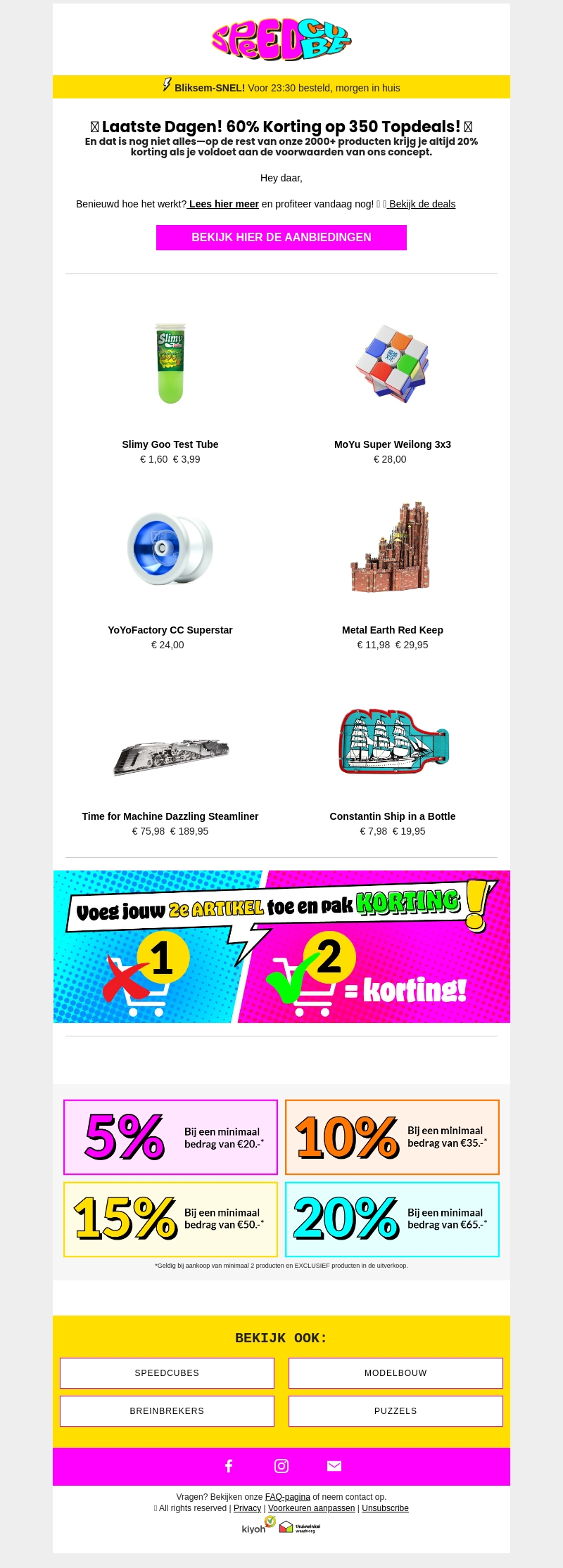
Task: Open the FAQ-pagina link
Action: point(287,1497)
